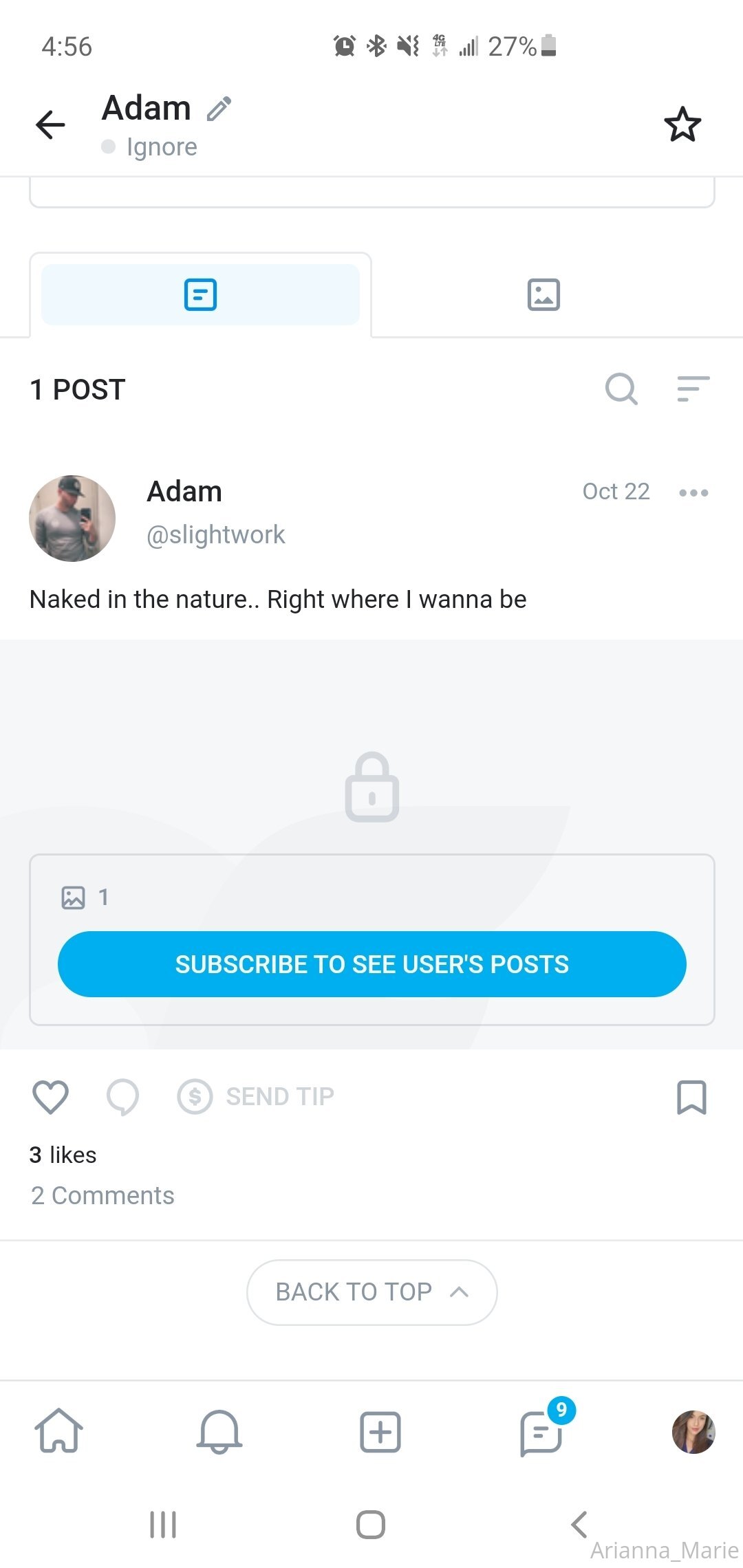Image resolution: width=743 pixels, height=1568 pixels.
Task: Switch to the posts feed tab
Action: click(x=200, y=294)
